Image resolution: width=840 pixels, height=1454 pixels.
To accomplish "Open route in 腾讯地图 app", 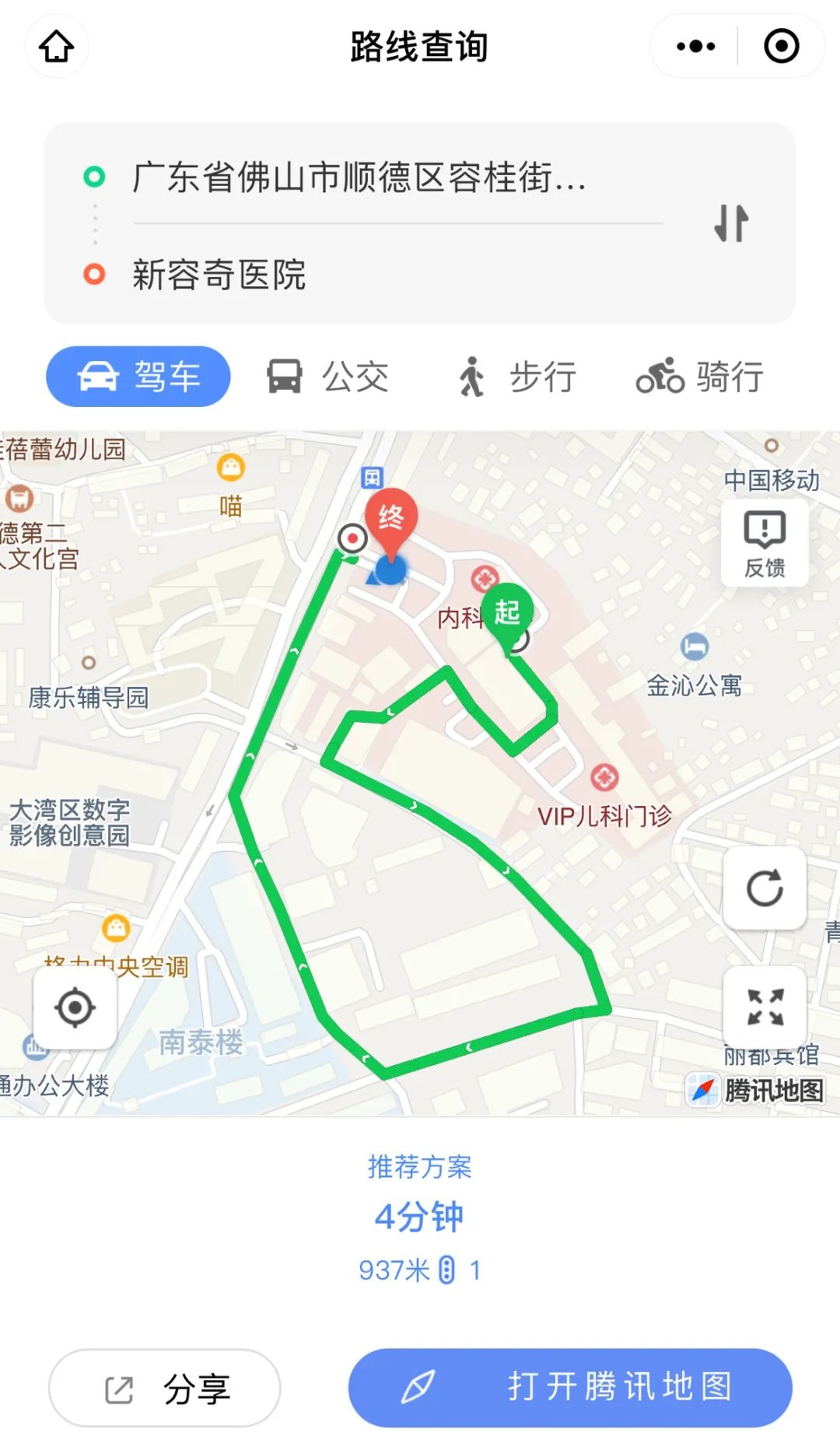I will coord(570,1387).
